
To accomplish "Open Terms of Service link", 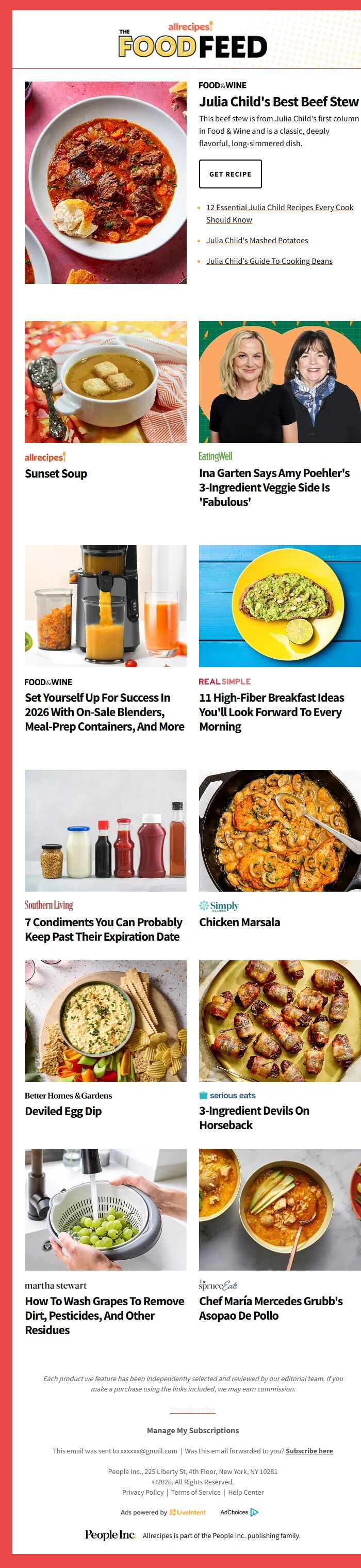I will 195,1492.
